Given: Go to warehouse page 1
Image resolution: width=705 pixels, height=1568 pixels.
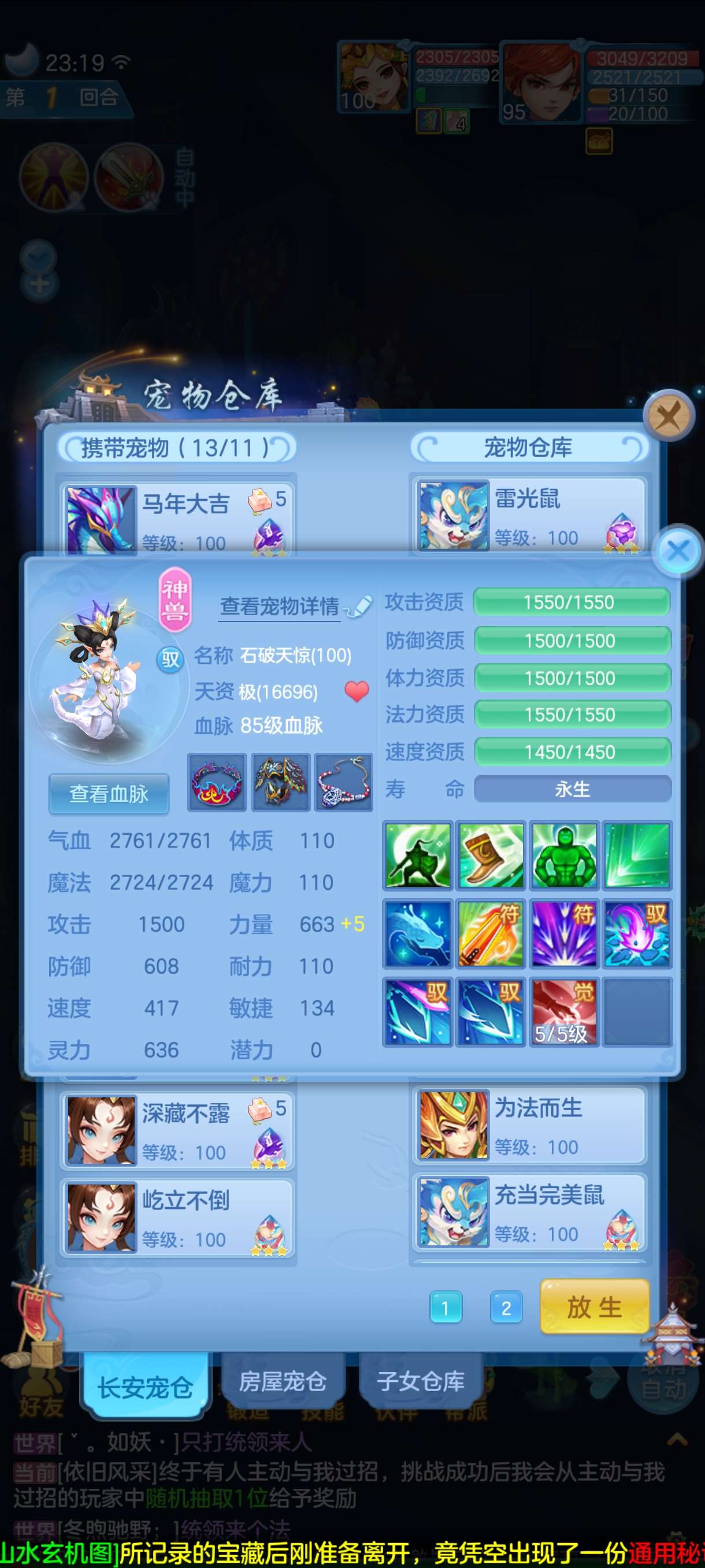Looking at the screenshot, I should pos(444,1307).
